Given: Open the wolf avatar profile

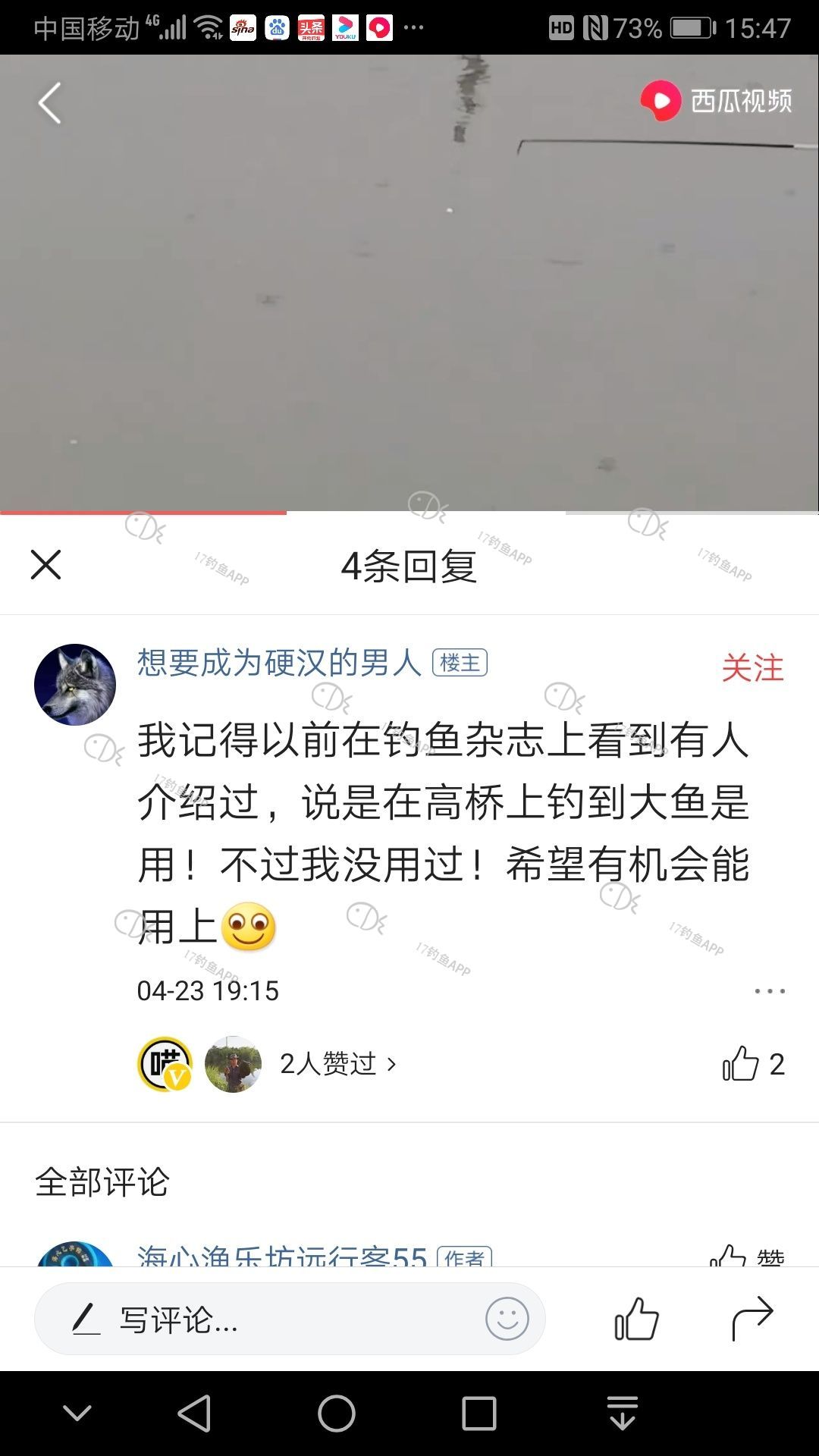Looking at the screenshot, I should 75,685.
